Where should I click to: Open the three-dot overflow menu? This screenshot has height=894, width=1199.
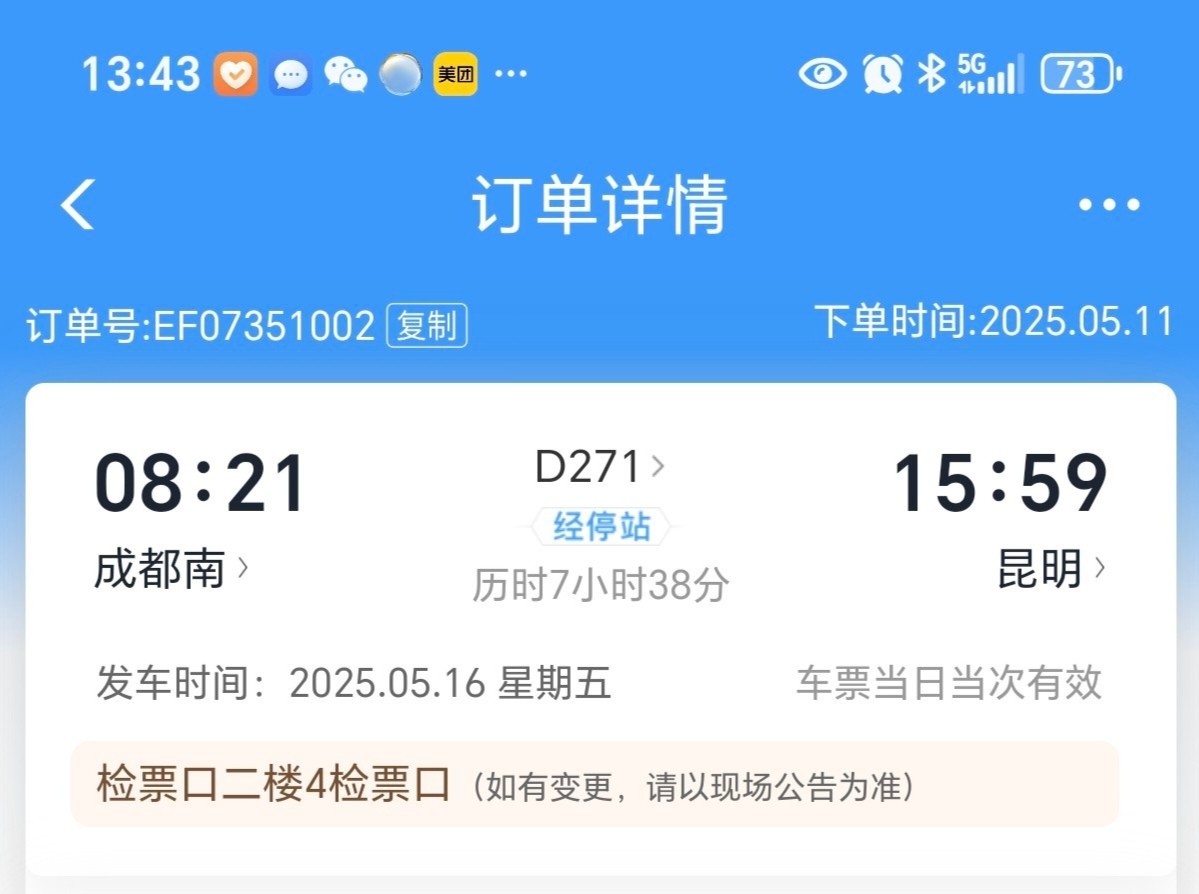[1109, 205]
